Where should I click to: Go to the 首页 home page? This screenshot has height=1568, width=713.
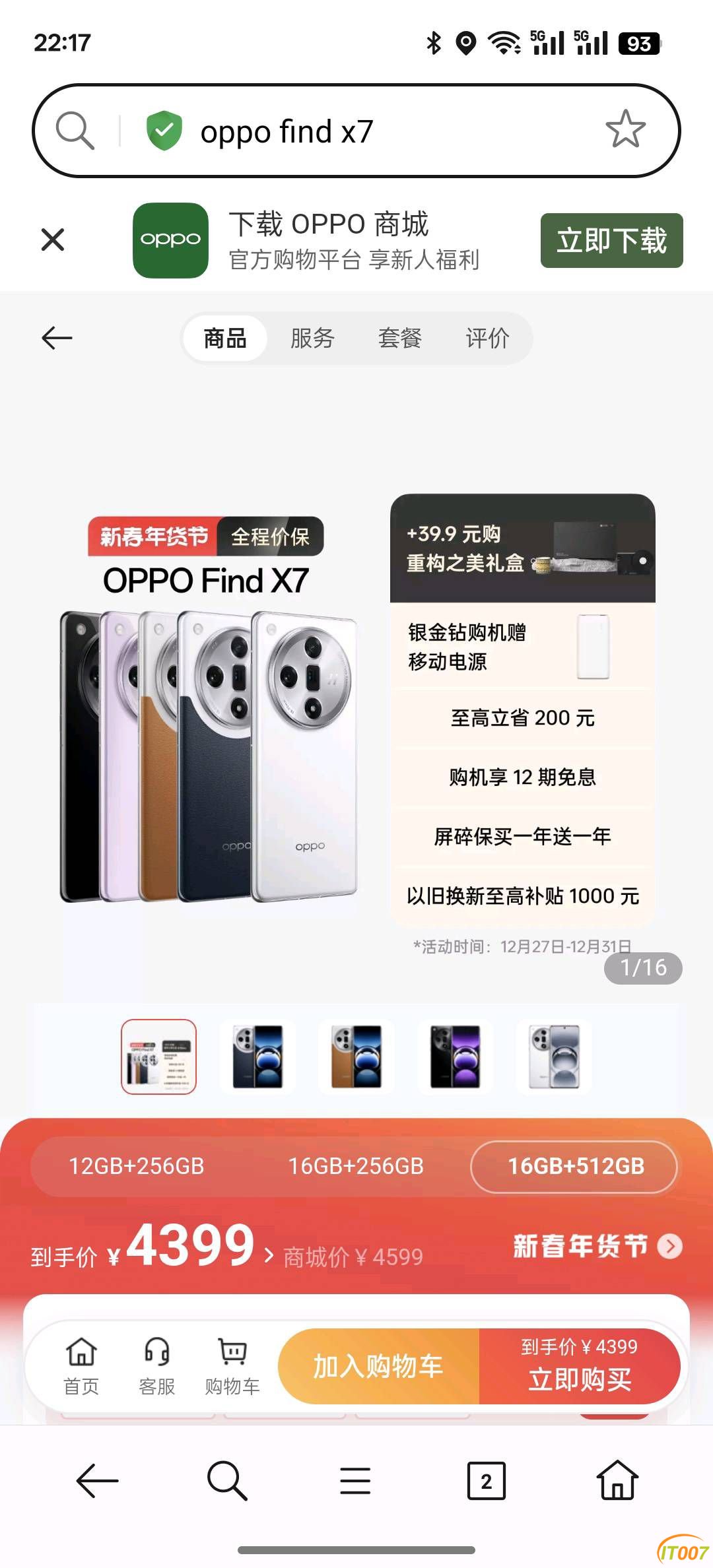[81, 1366]
